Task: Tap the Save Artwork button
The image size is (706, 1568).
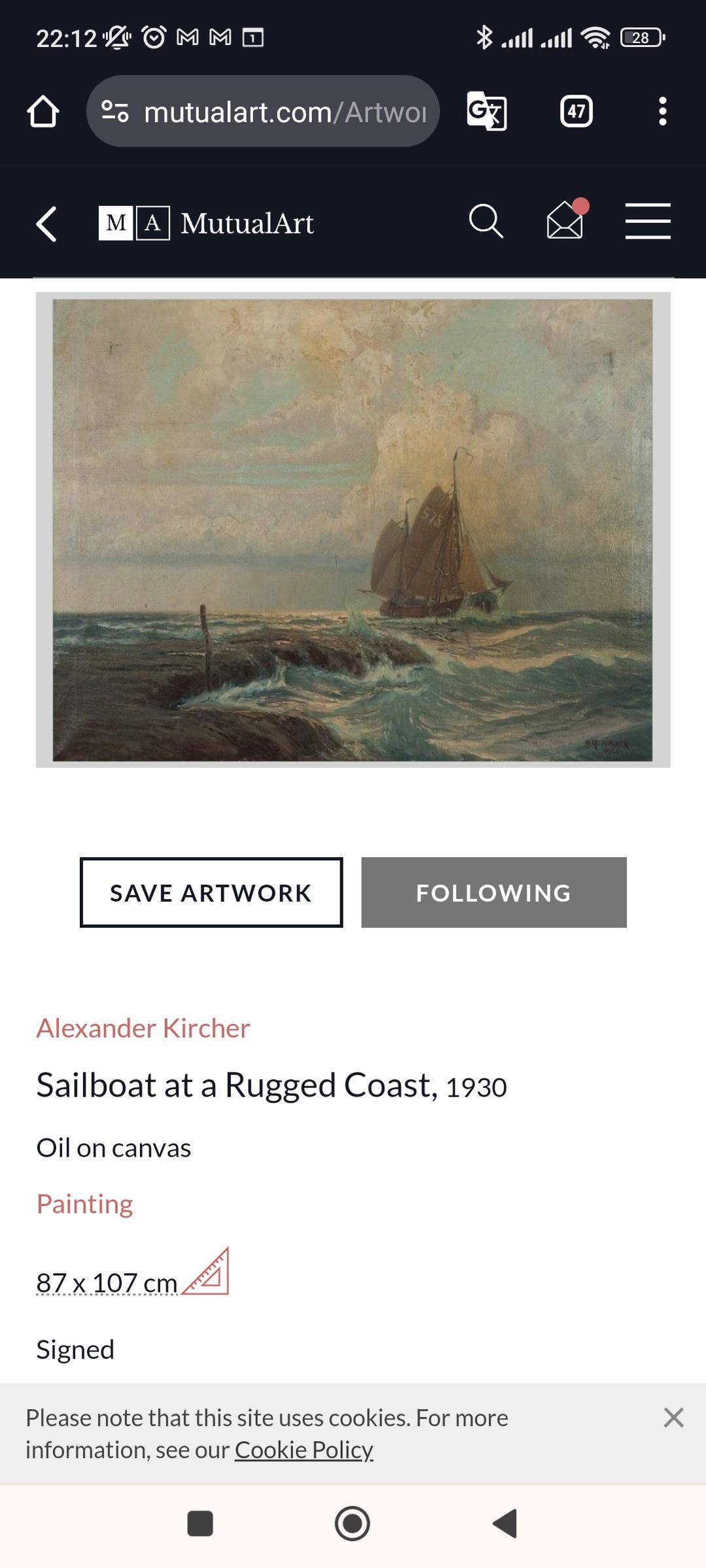Action: (x=211, y=893)
